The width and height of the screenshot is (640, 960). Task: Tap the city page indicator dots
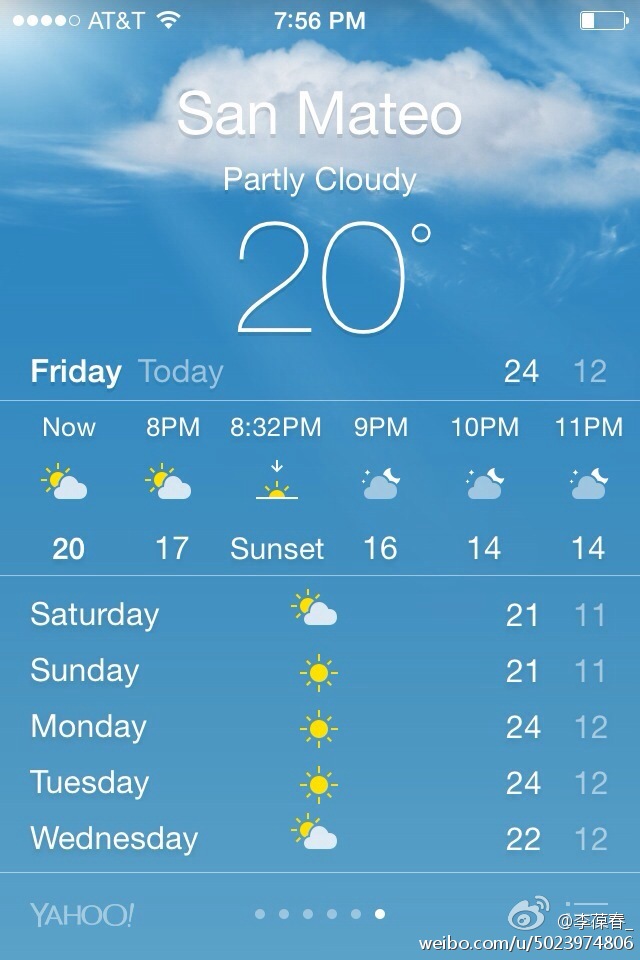[320, 914]
